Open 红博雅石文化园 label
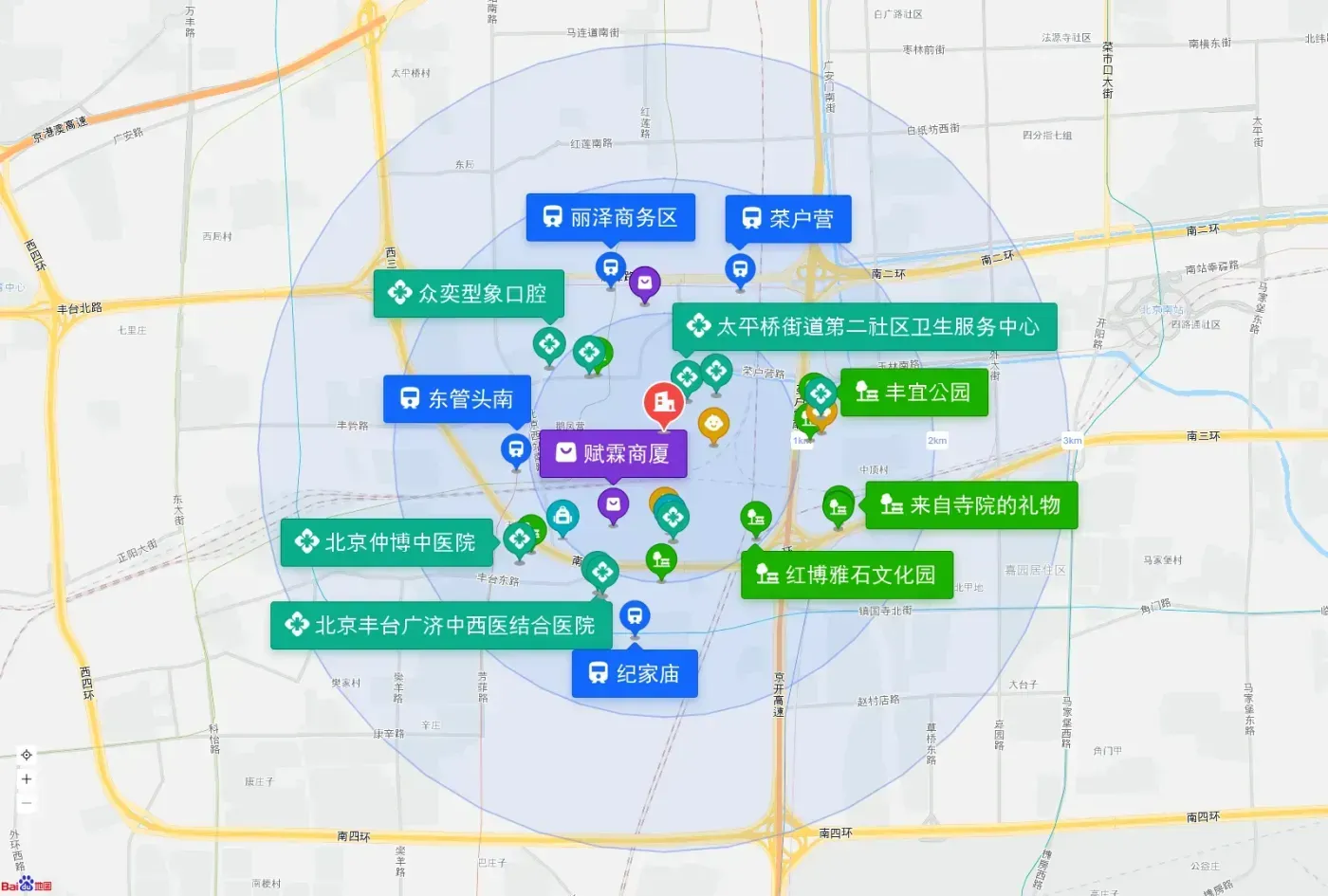 pyautogui.click(x=847, y=575)
